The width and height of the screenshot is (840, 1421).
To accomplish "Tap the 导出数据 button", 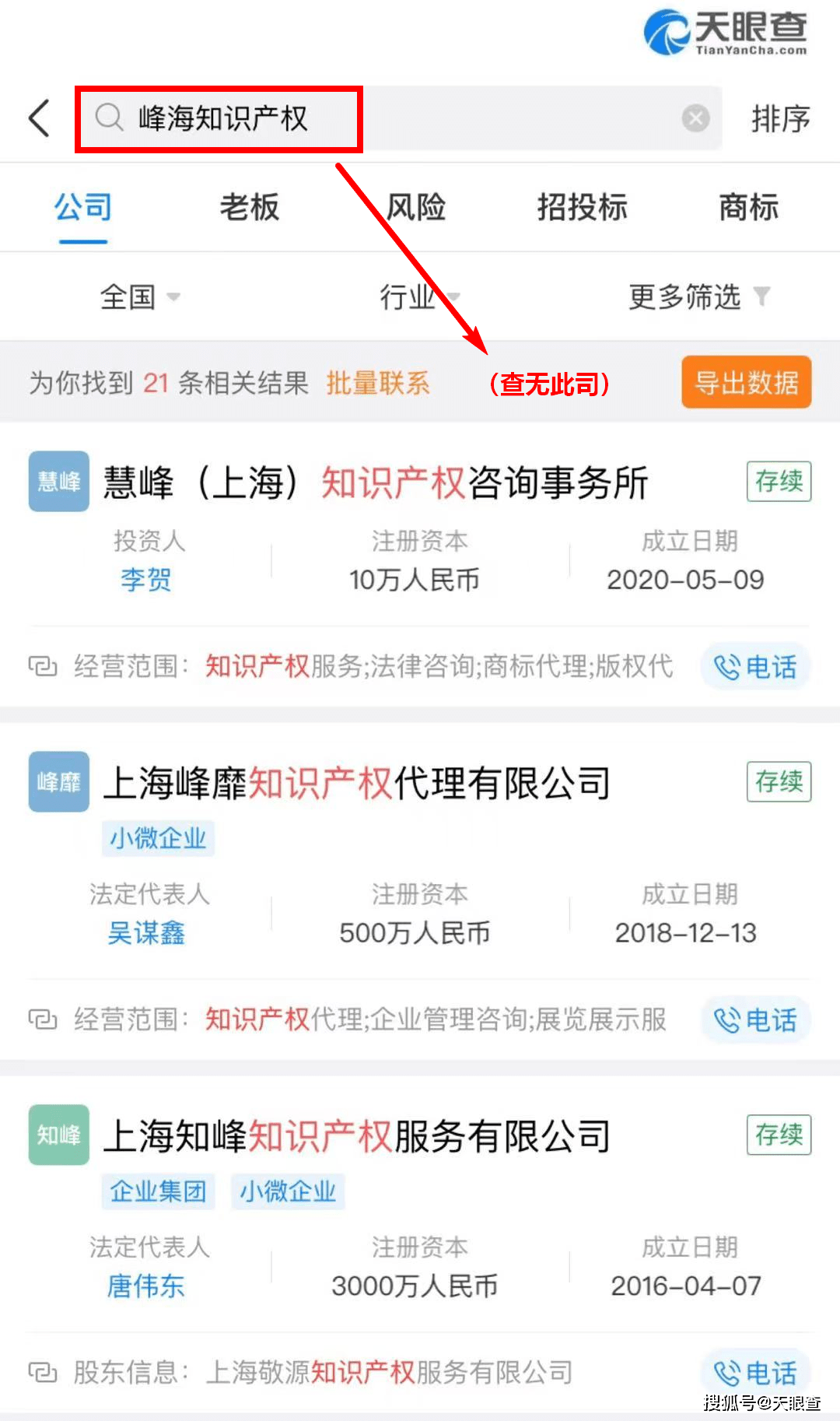I will 746,382.
